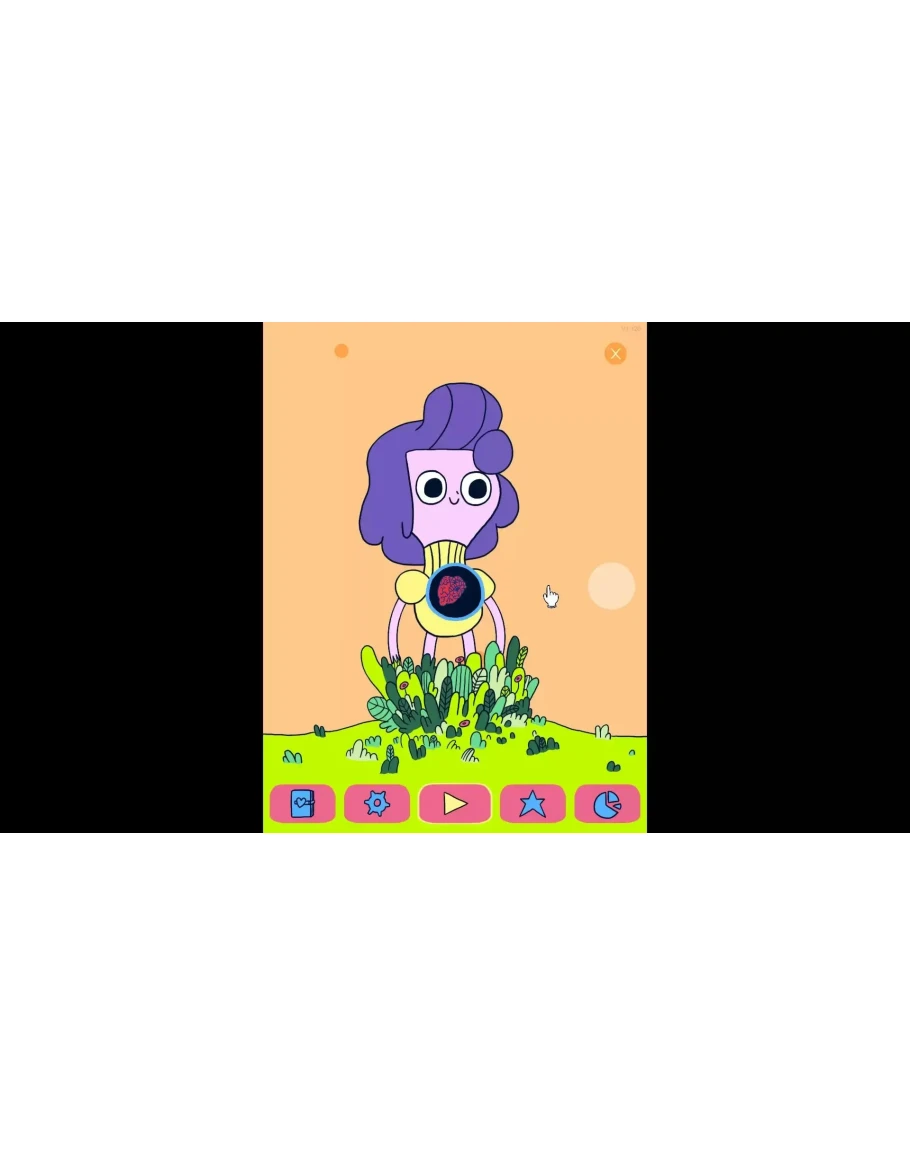Tap the brain circle on character's chest
The height and width of the screenshot is (1155, 910).
click(x=455, y=592)
